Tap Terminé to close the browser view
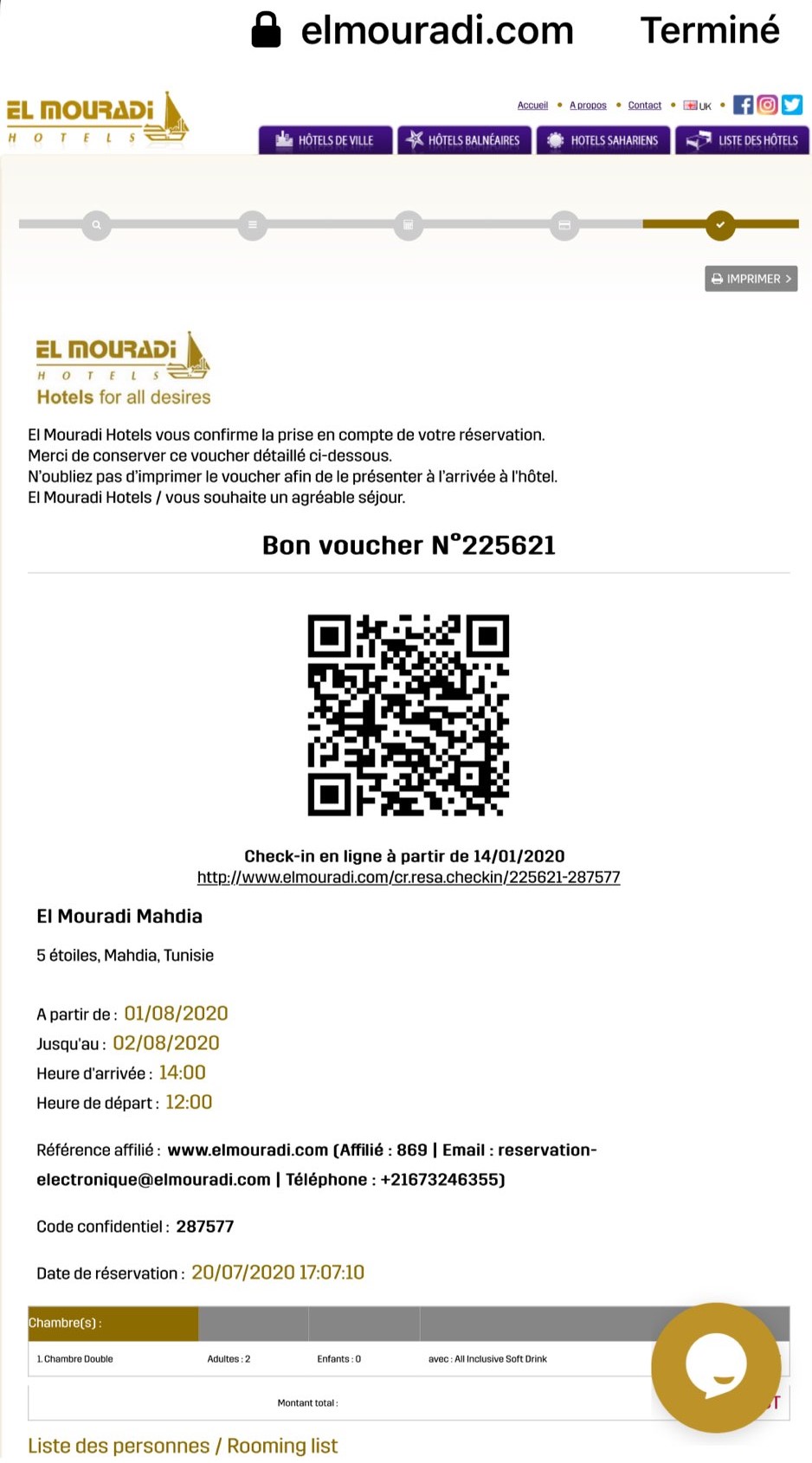Viewport: 812px width, 1463px height. point(709,31)
